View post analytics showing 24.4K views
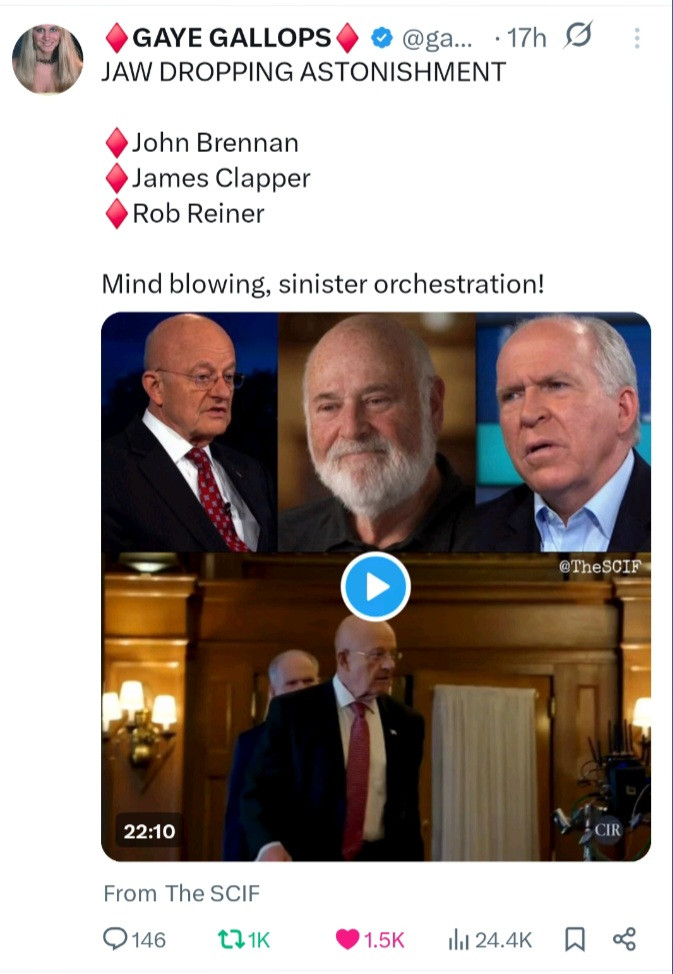The width and height of the screenshot is (673, 974). tap(490, 939)
